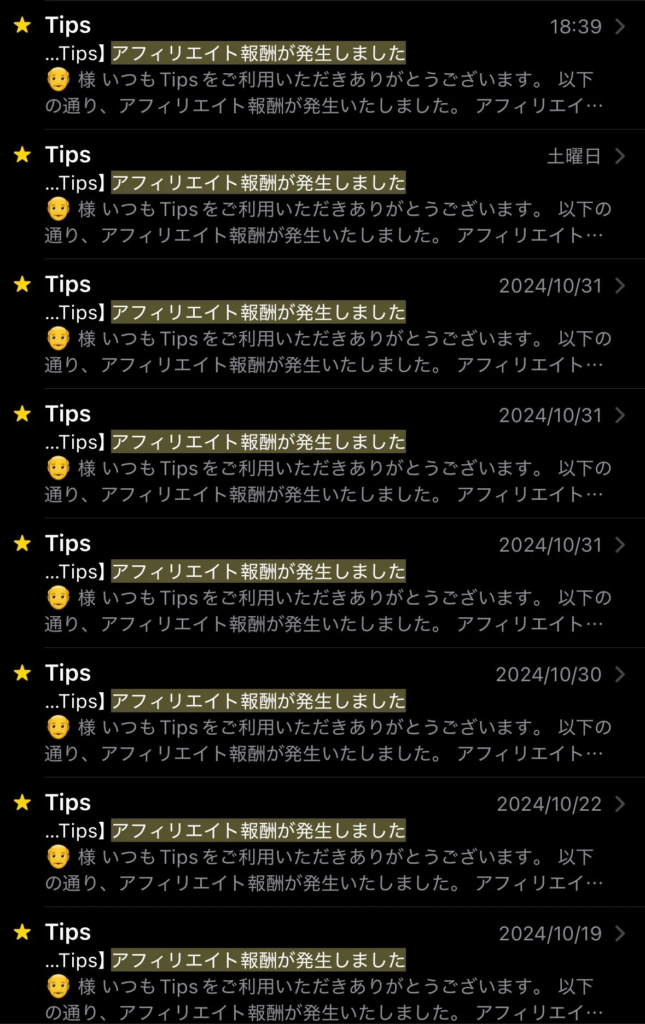Open the Tips email from 土曜日
Screen dimensions: 645x1024
(322, 195)
